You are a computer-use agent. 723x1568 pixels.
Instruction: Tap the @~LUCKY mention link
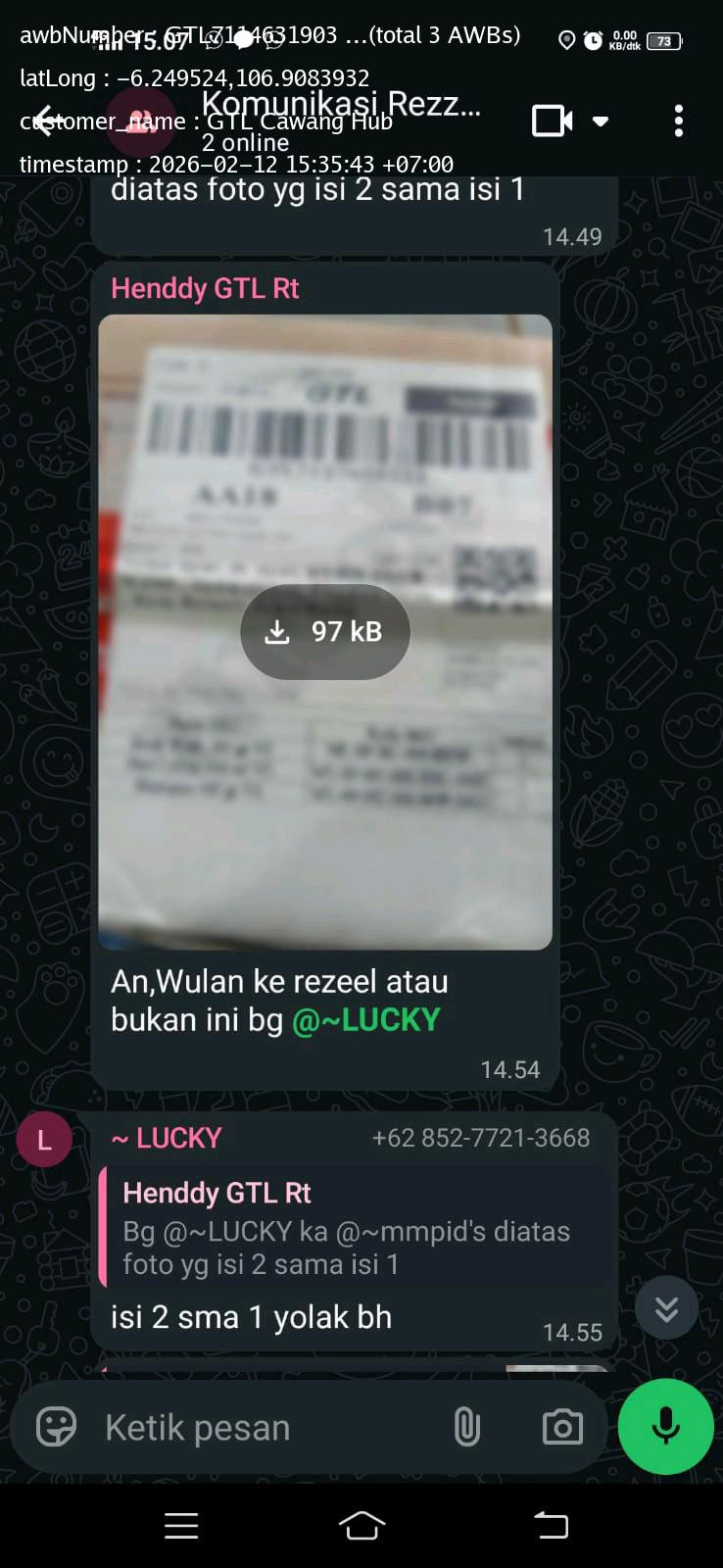(x=366, y=1020)
